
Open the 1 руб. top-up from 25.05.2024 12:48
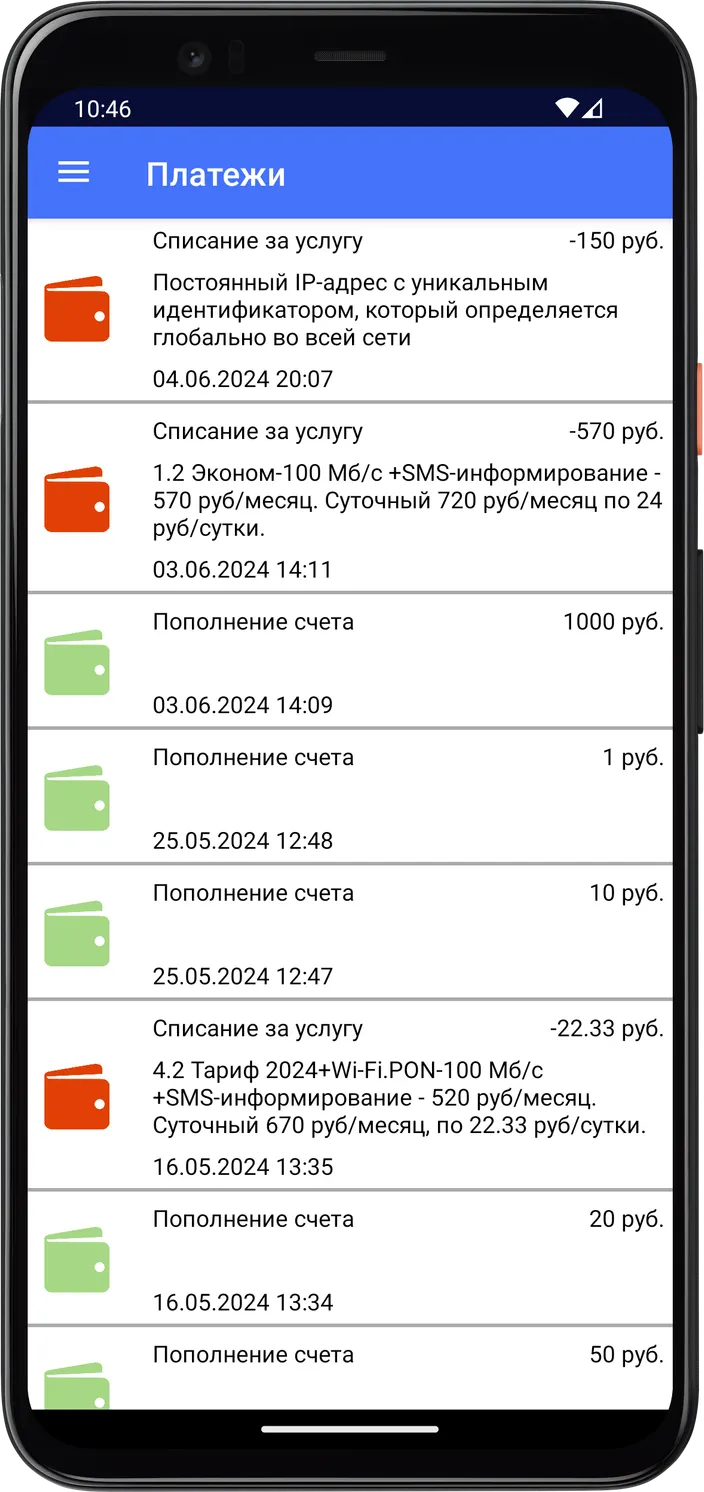[350, 796]
